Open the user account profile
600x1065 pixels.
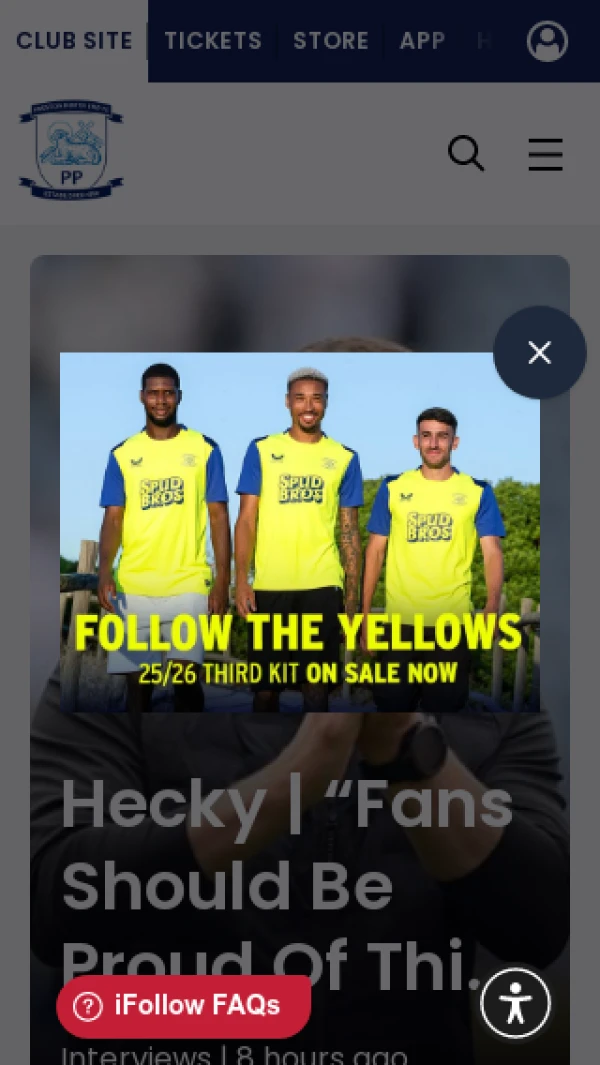[547, 41]
